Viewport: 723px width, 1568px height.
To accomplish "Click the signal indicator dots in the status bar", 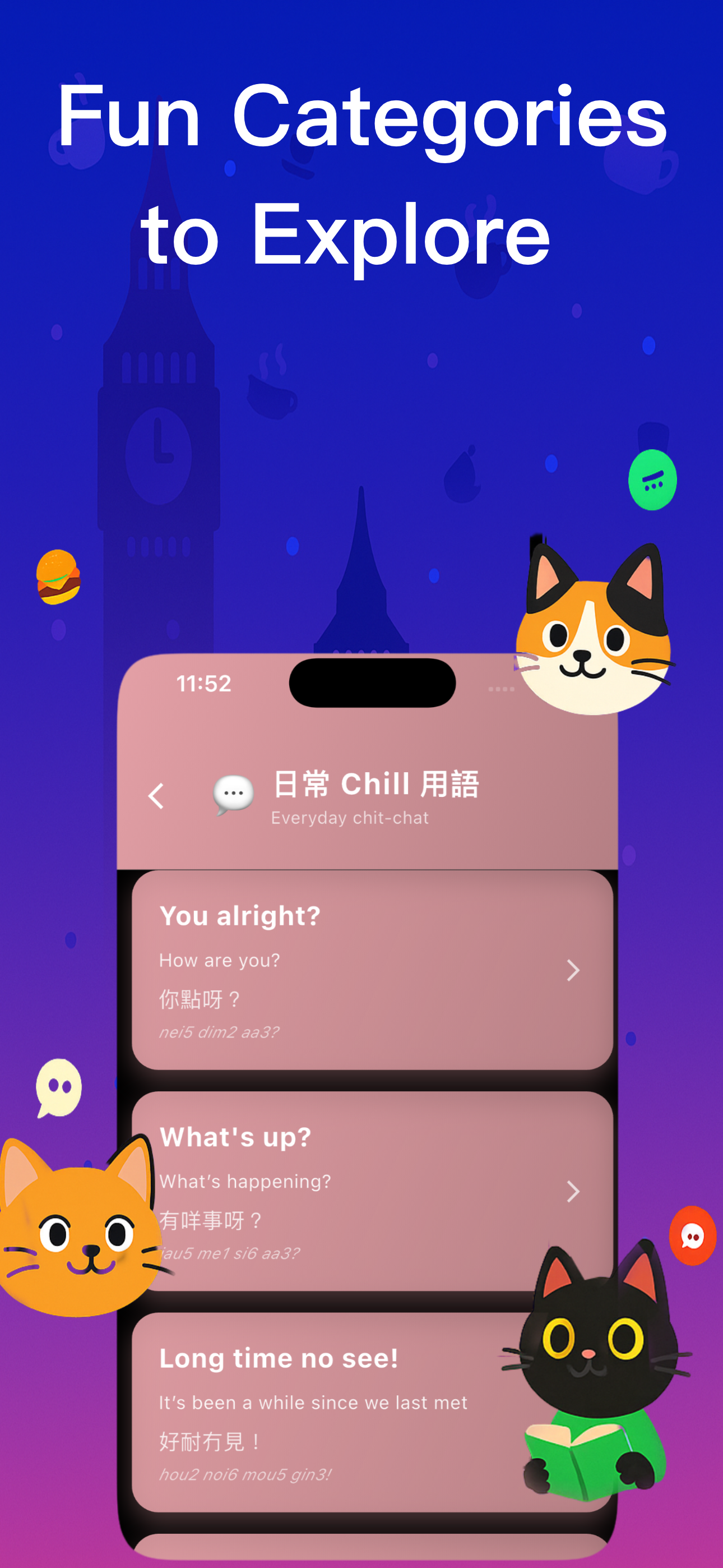I will pos(502,689).
